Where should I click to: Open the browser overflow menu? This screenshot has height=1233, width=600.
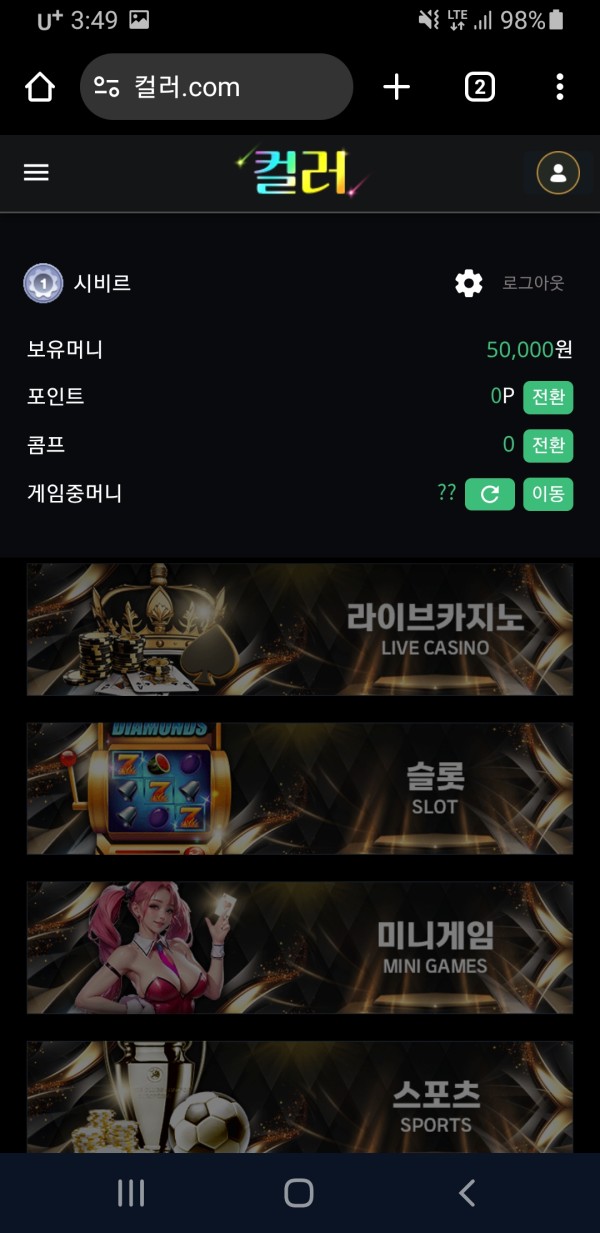pyautogui.click(x=560, y=88)
